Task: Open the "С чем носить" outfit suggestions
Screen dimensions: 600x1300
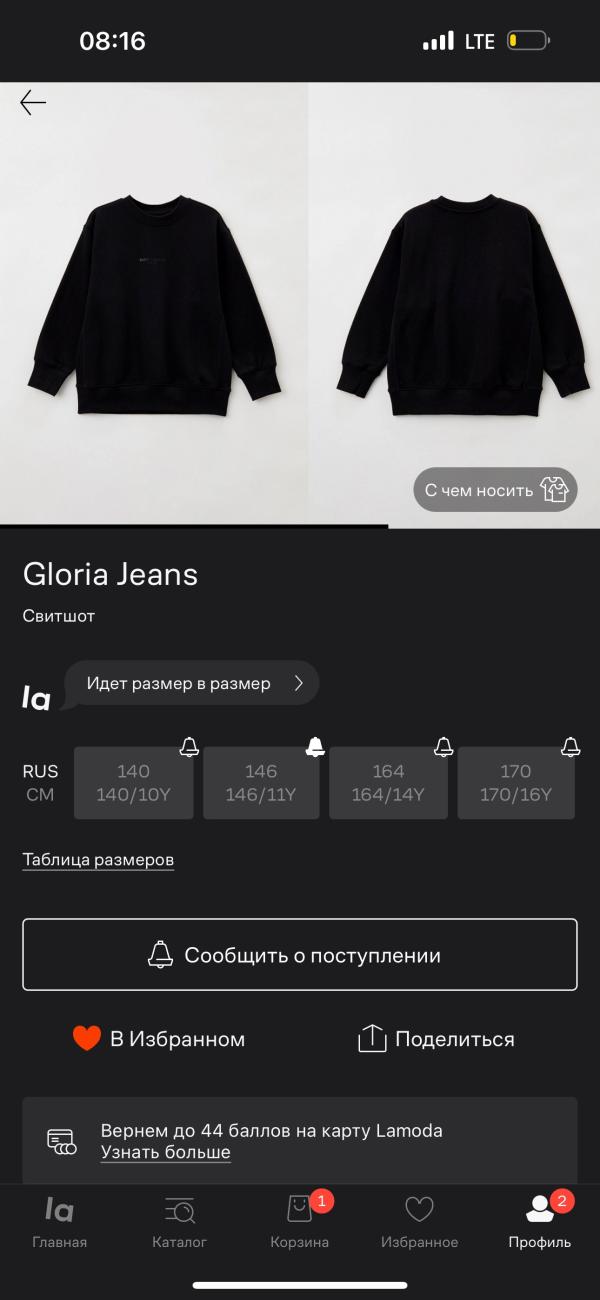Action: coord(495,490)
